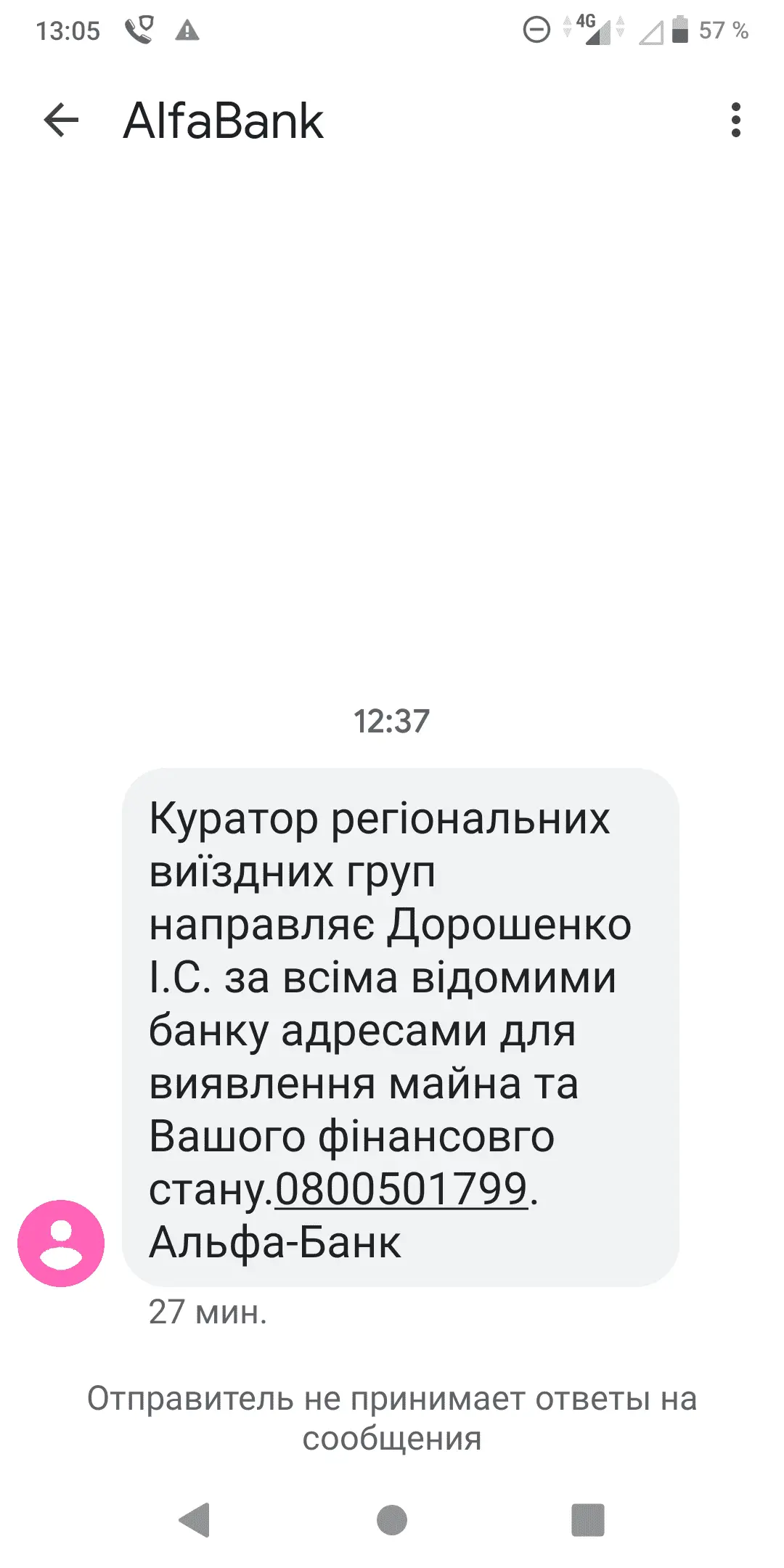The image size is (784, 1568).
Task: Go back from the AlfaBank conversation
Action: (x=61, y=120)
